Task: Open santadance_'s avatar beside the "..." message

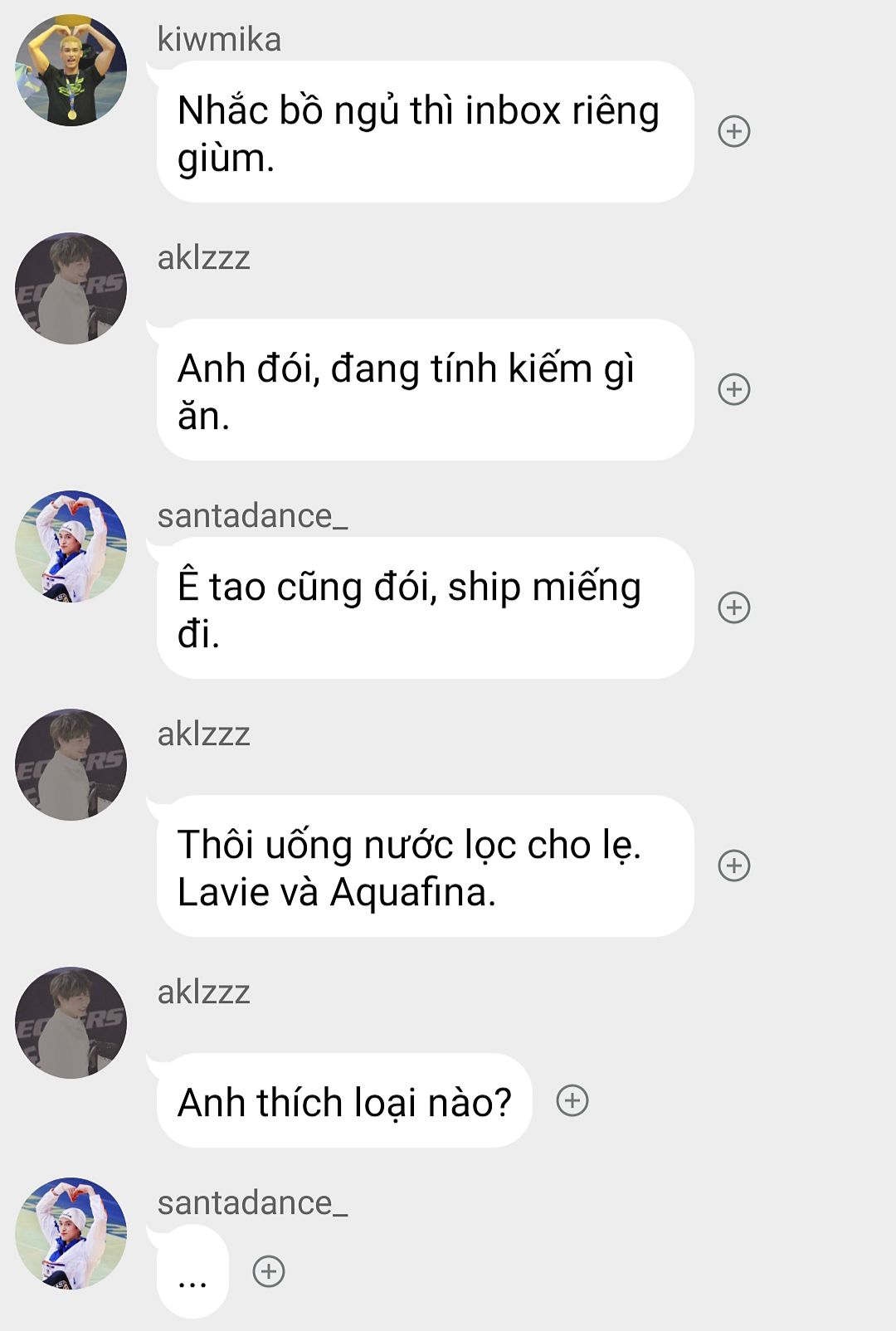Action: pos(71,1233)
